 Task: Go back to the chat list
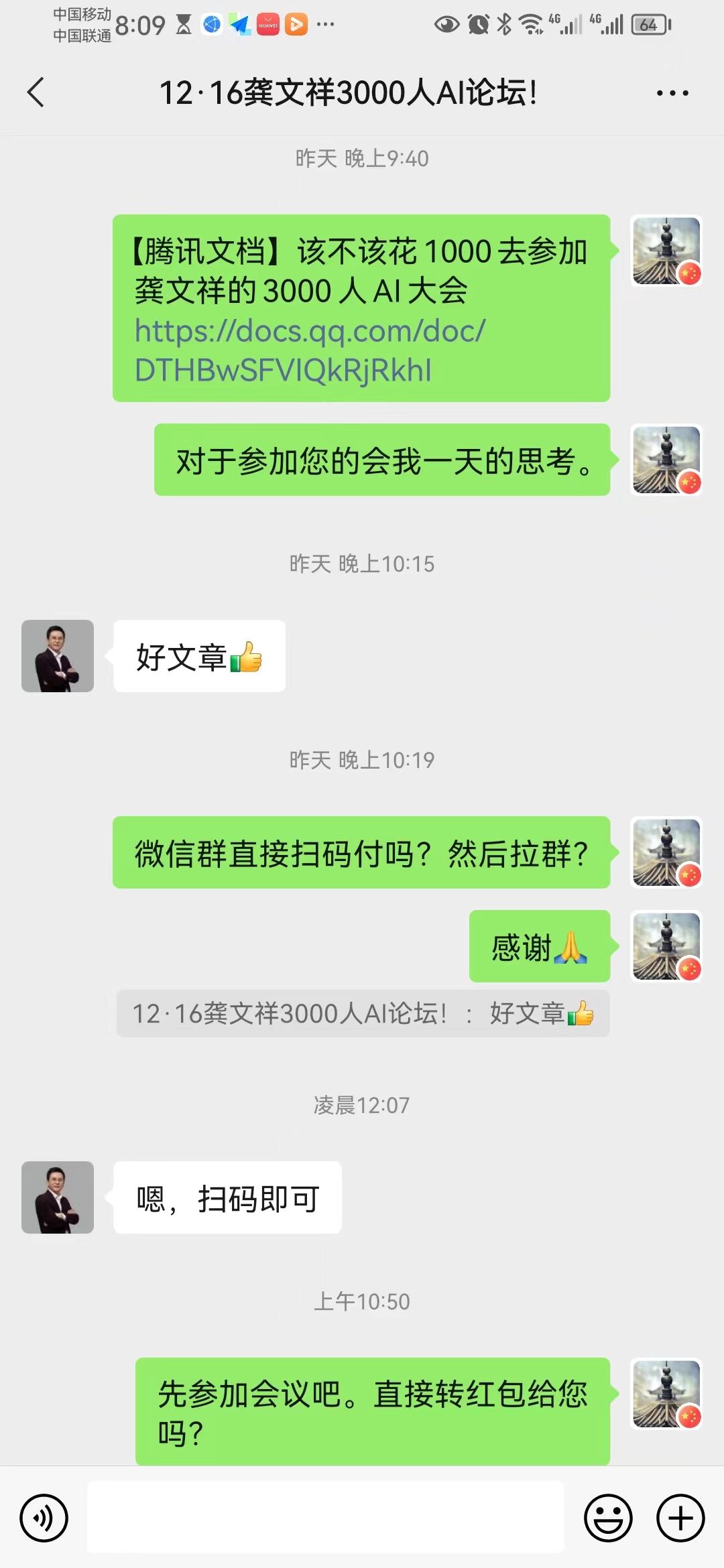(x=36, y=92)
